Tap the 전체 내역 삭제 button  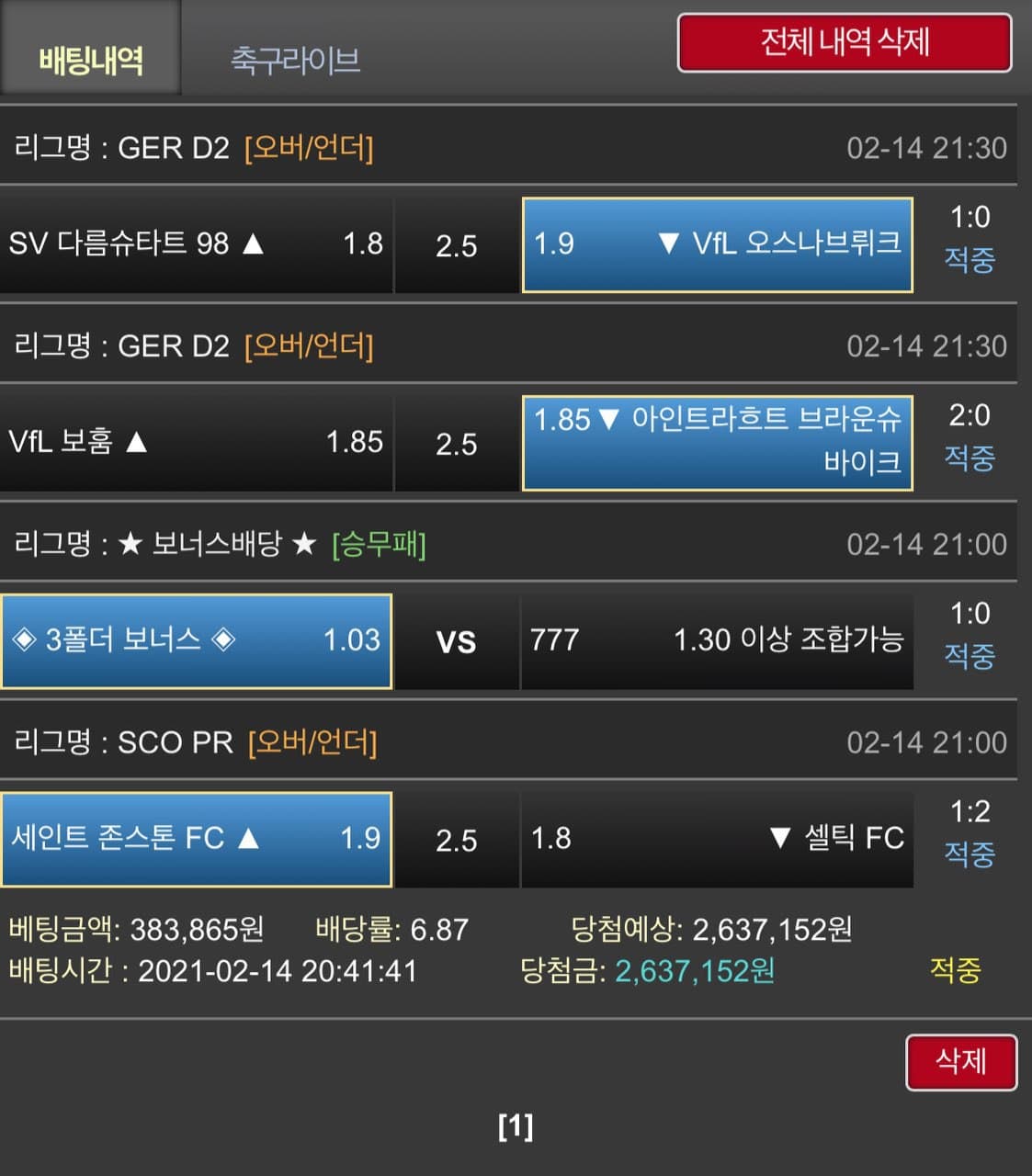point(845,42)
